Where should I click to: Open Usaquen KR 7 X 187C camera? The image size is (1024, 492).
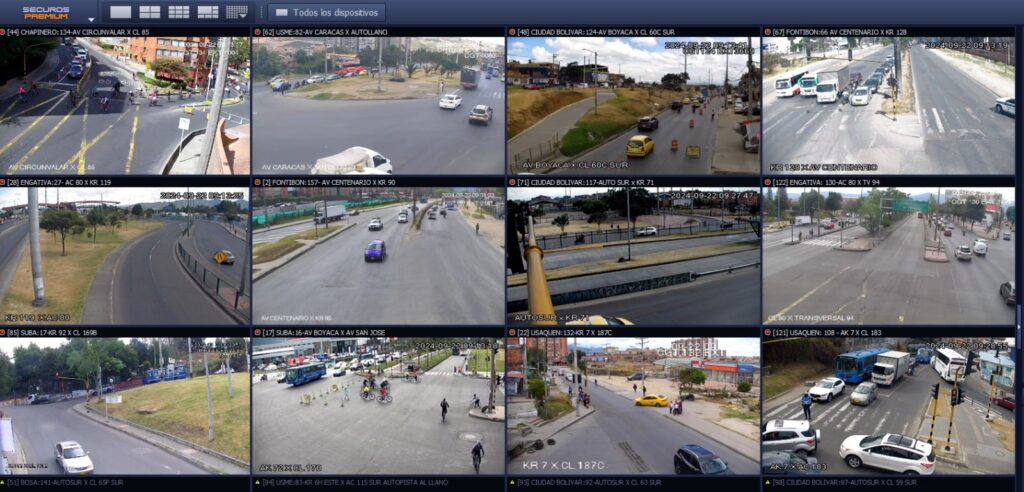click(x=633, y=406)
